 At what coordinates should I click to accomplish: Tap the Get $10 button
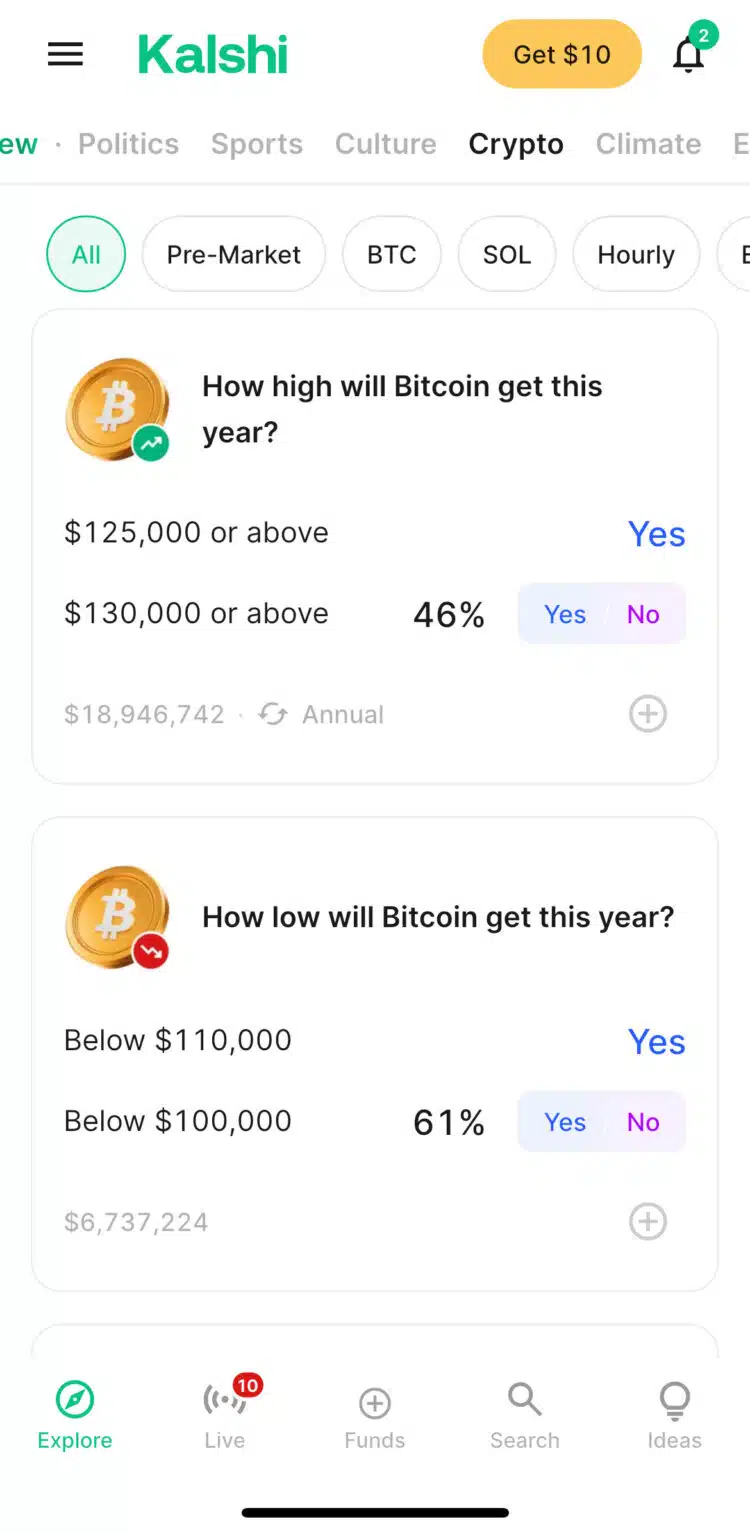point(562,54)
